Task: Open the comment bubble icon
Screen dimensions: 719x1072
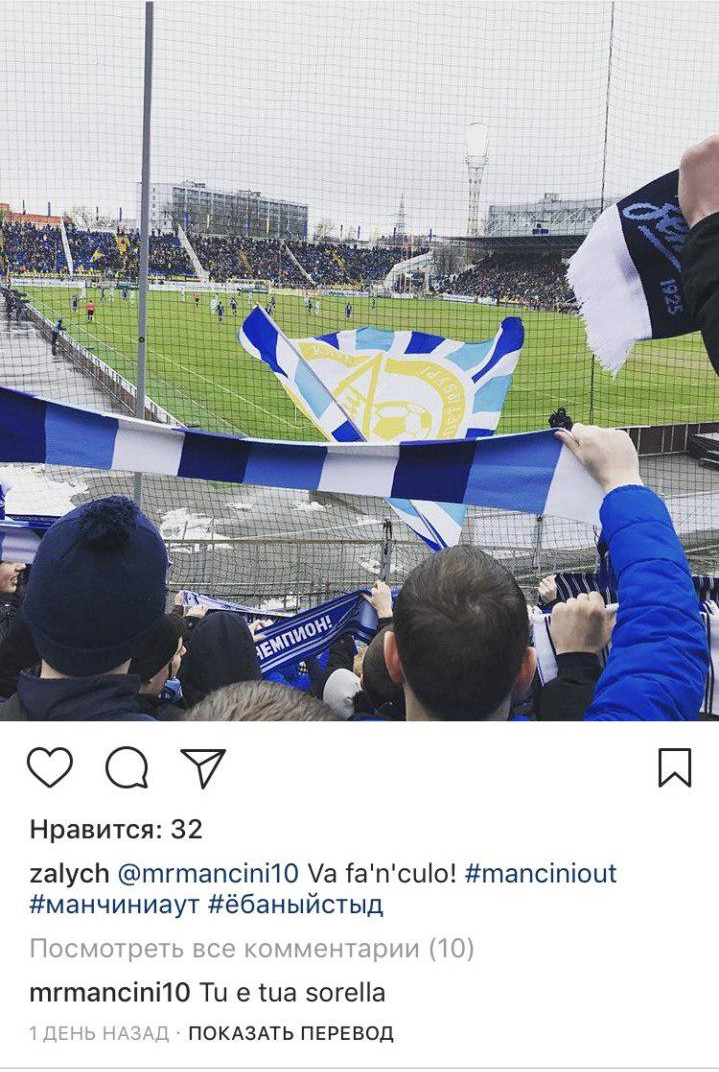Action: pyautogui.click(x=127, y=767)
